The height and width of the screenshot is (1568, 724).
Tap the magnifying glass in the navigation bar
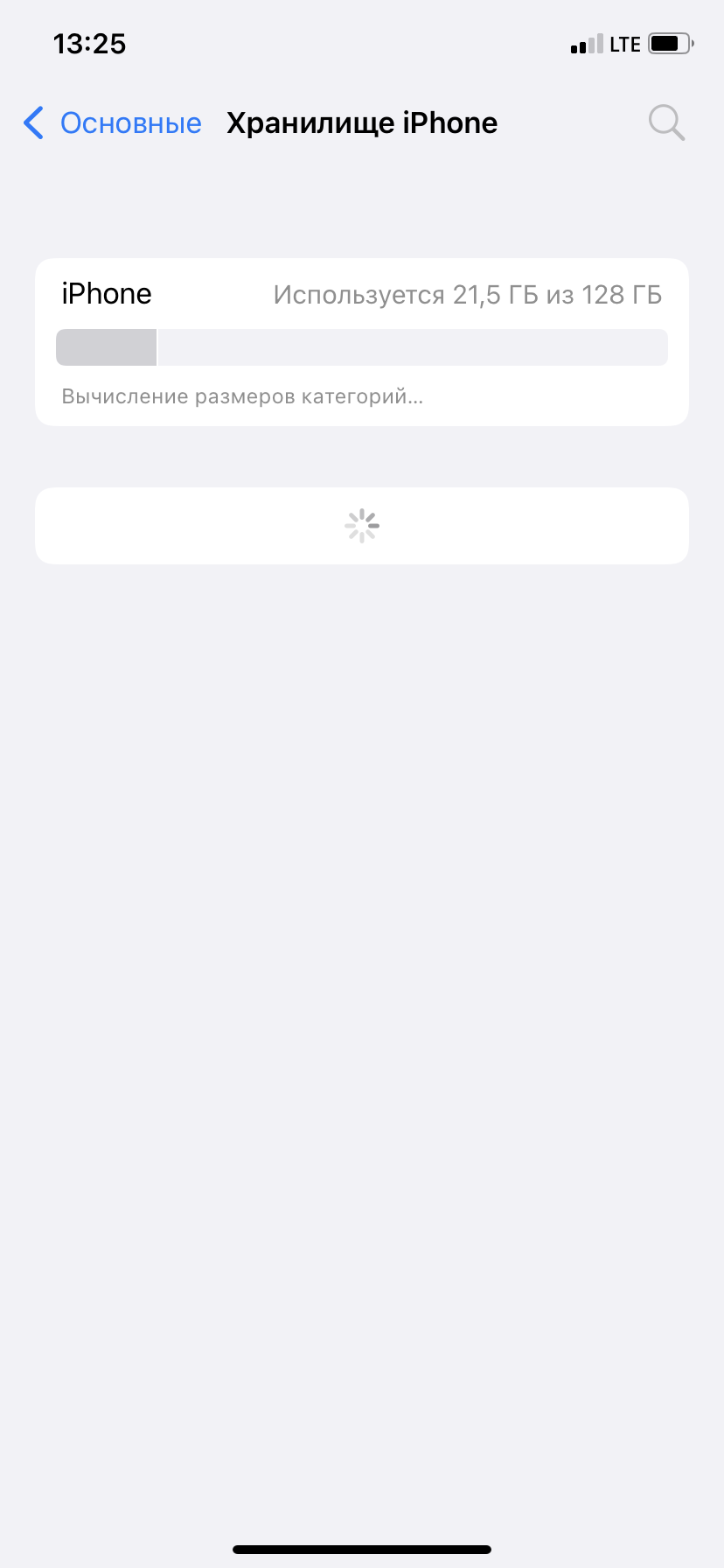[x=666, y=122]
